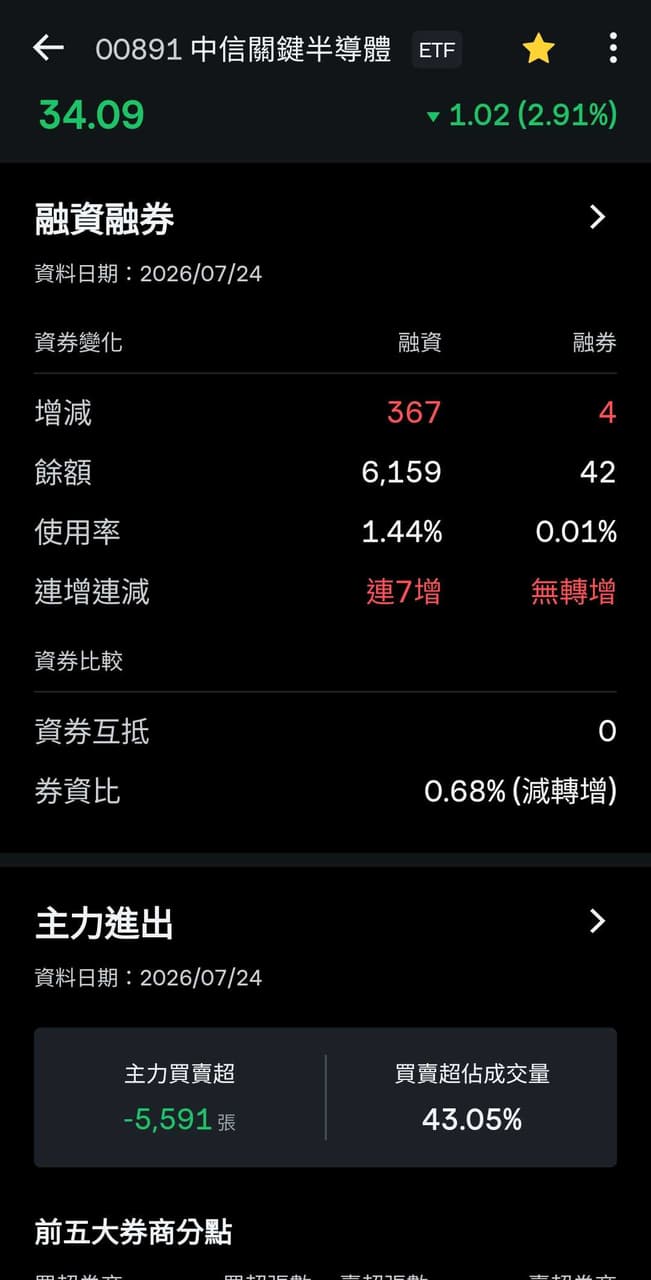Open the three-dot overflow menu
Screen dimensions: 651x1280
click(613, 48)
